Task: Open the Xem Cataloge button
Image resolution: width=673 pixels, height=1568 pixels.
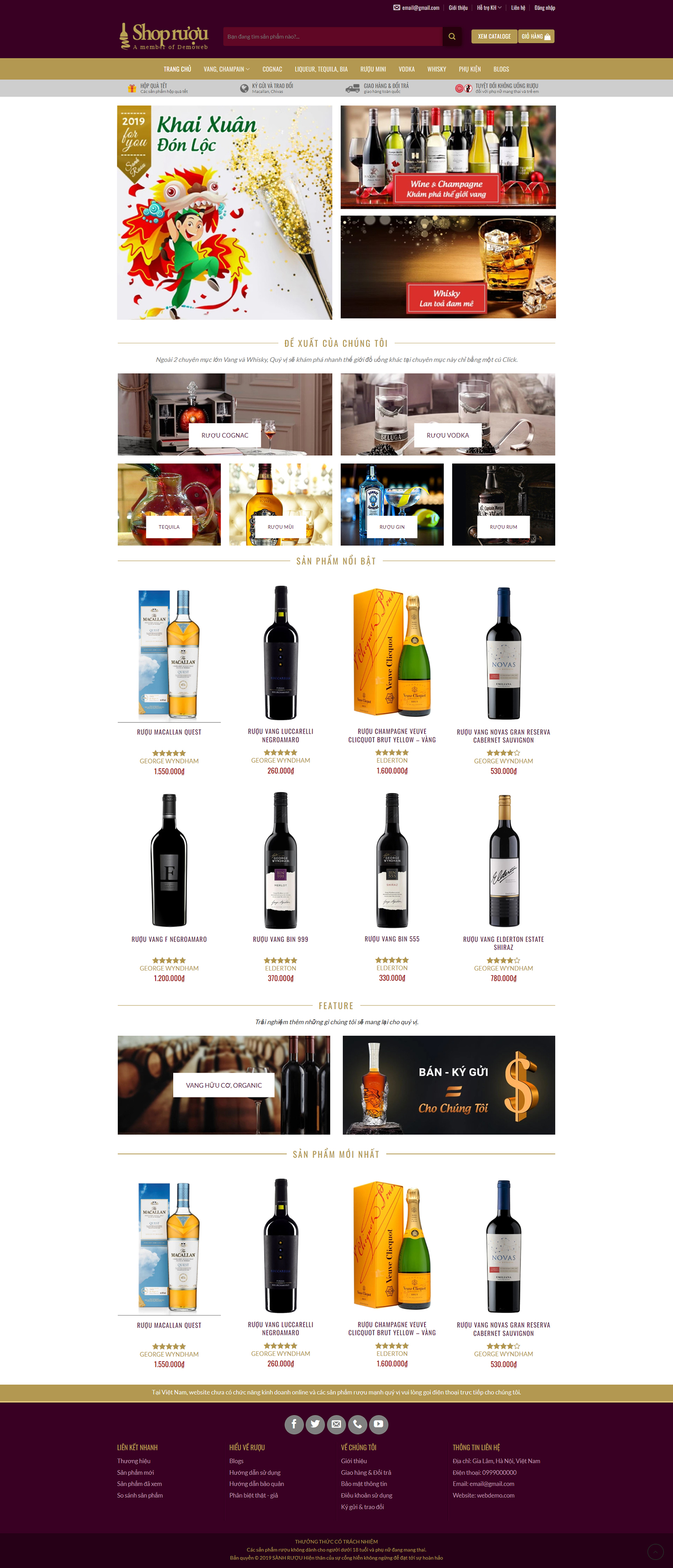Action: (493, 37)
